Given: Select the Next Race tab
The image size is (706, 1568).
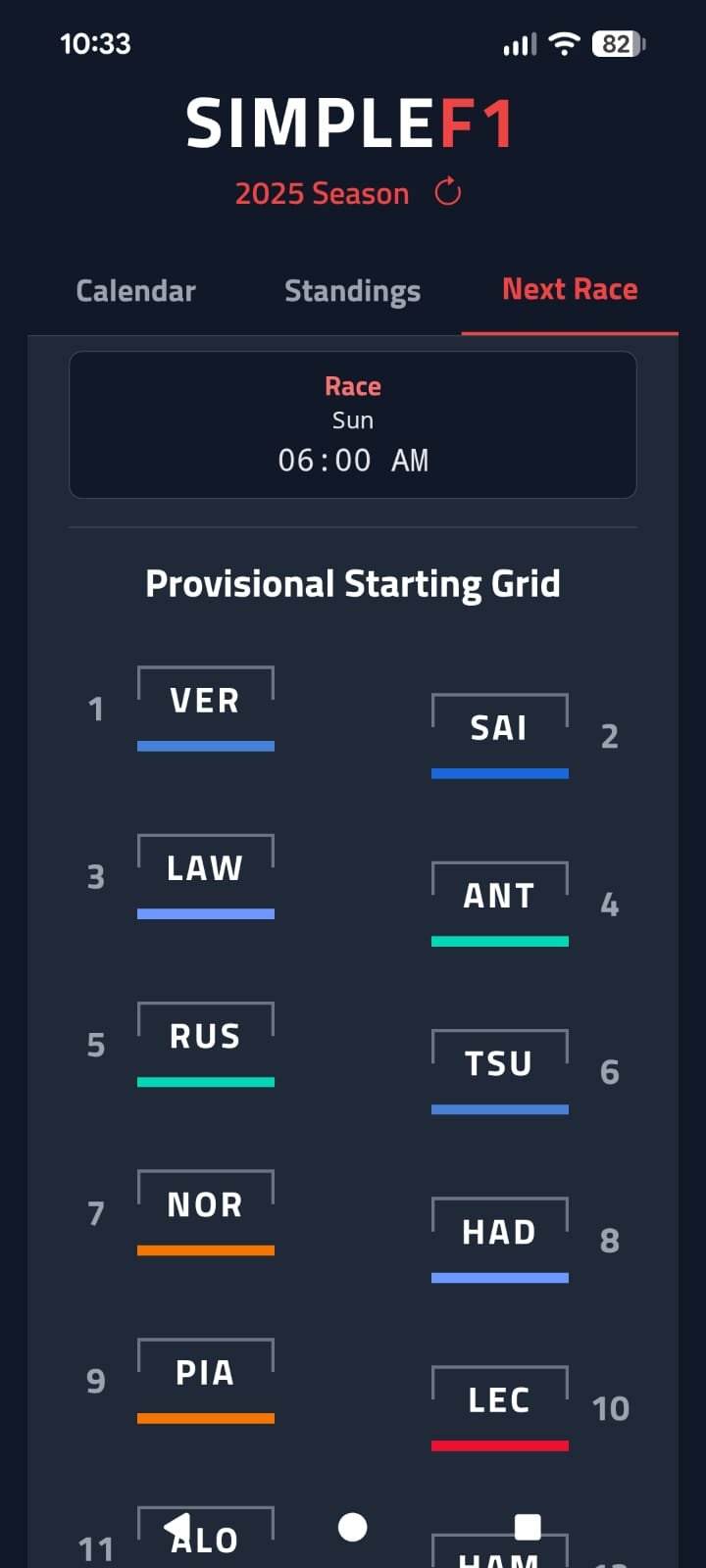Looking at the screenshot, I should click(x=570, y=290).
